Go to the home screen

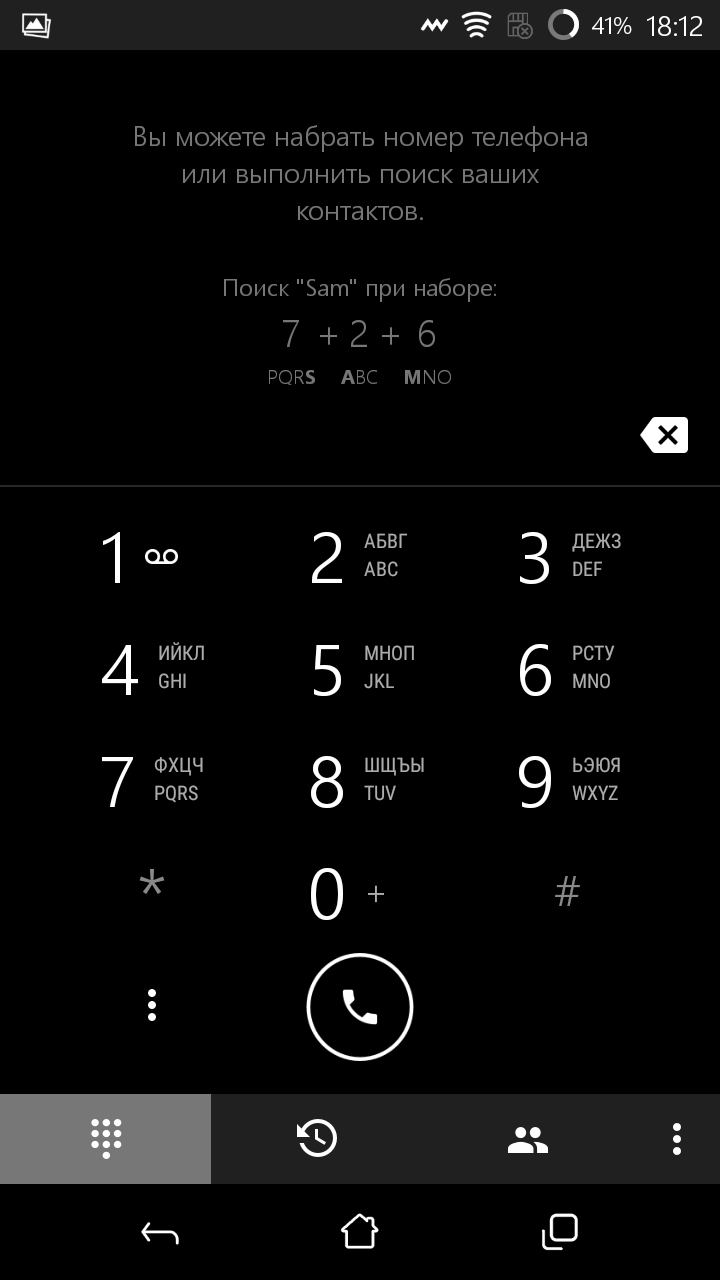(x=360, y=1230)
